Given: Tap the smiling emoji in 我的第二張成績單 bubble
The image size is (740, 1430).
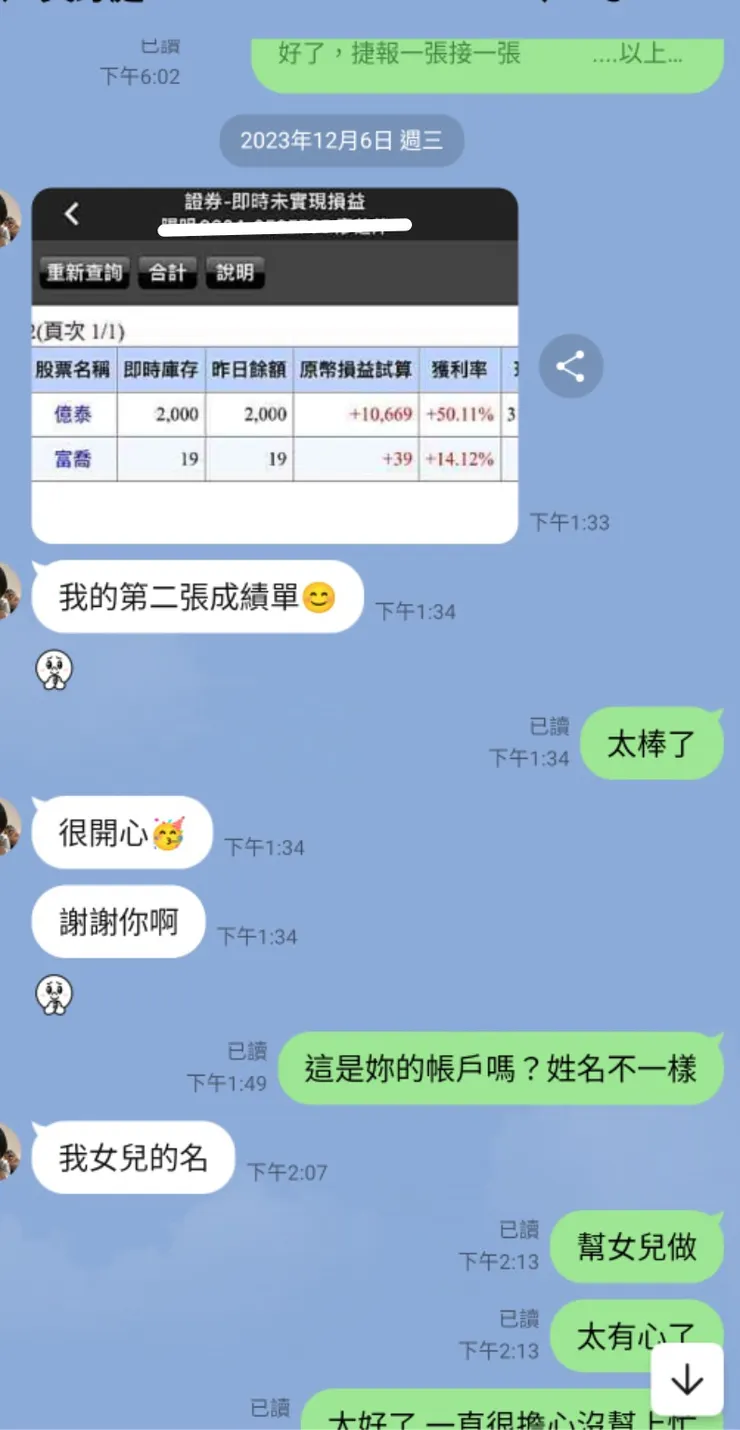Looking at the screenshot, I should click(x=318, y=596).
